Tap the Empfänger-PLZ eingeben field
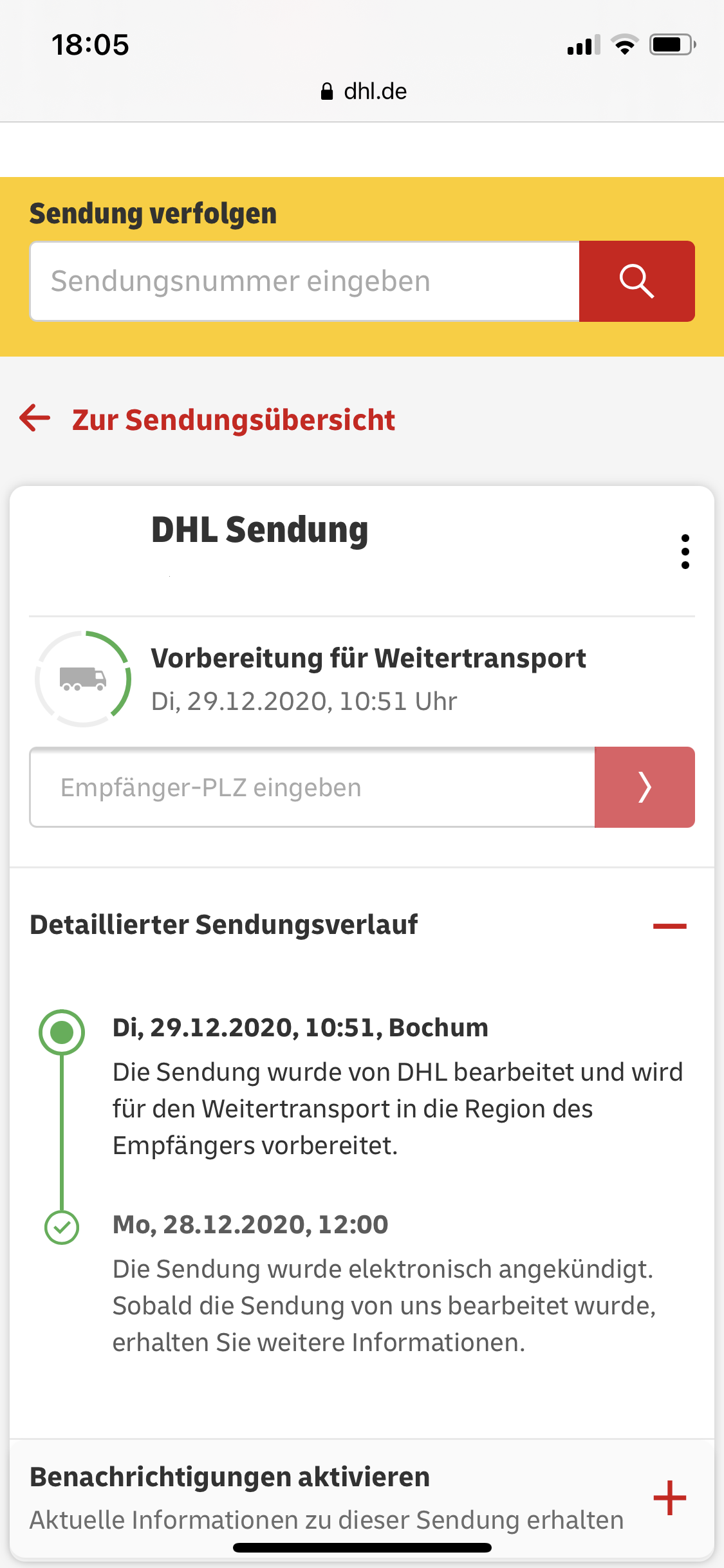724x1568 pixels. click(x=312, y=787)
